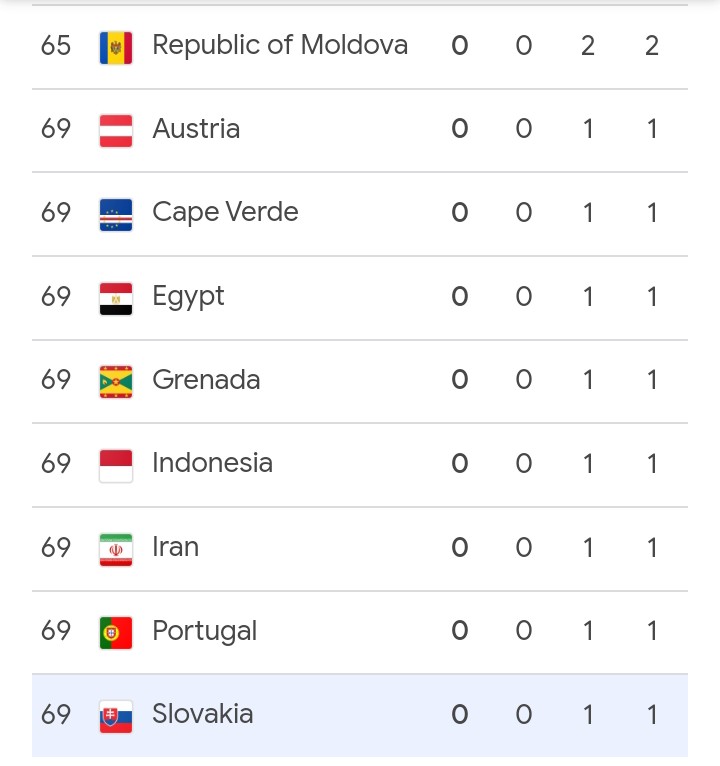The width and height of the screenshot is (720, 766).
Task: Select Iran from the medal list
Action: [175, 547]
